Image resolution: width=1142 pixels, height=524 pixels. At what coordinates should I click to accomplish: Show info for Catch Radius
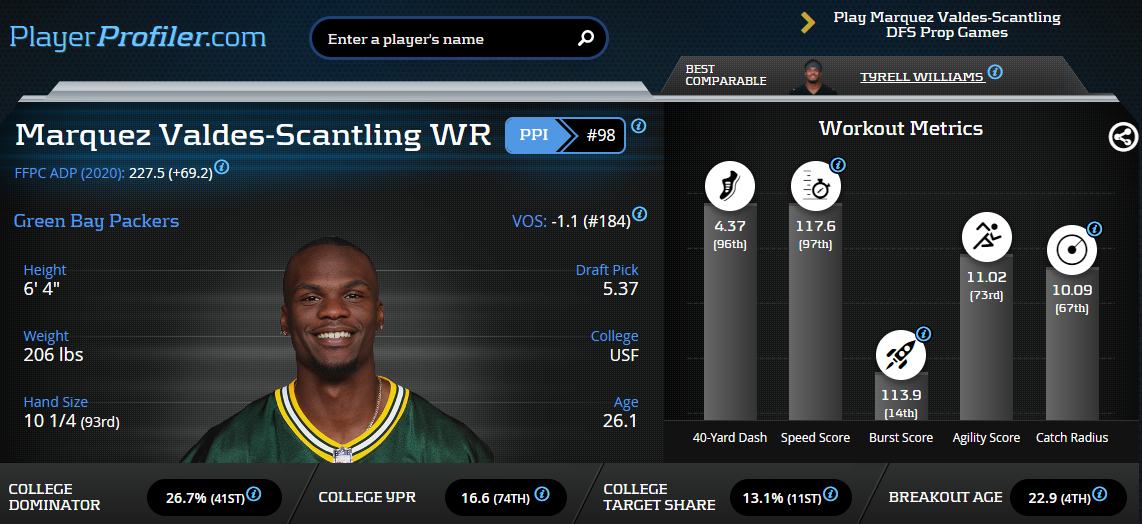1094,229
